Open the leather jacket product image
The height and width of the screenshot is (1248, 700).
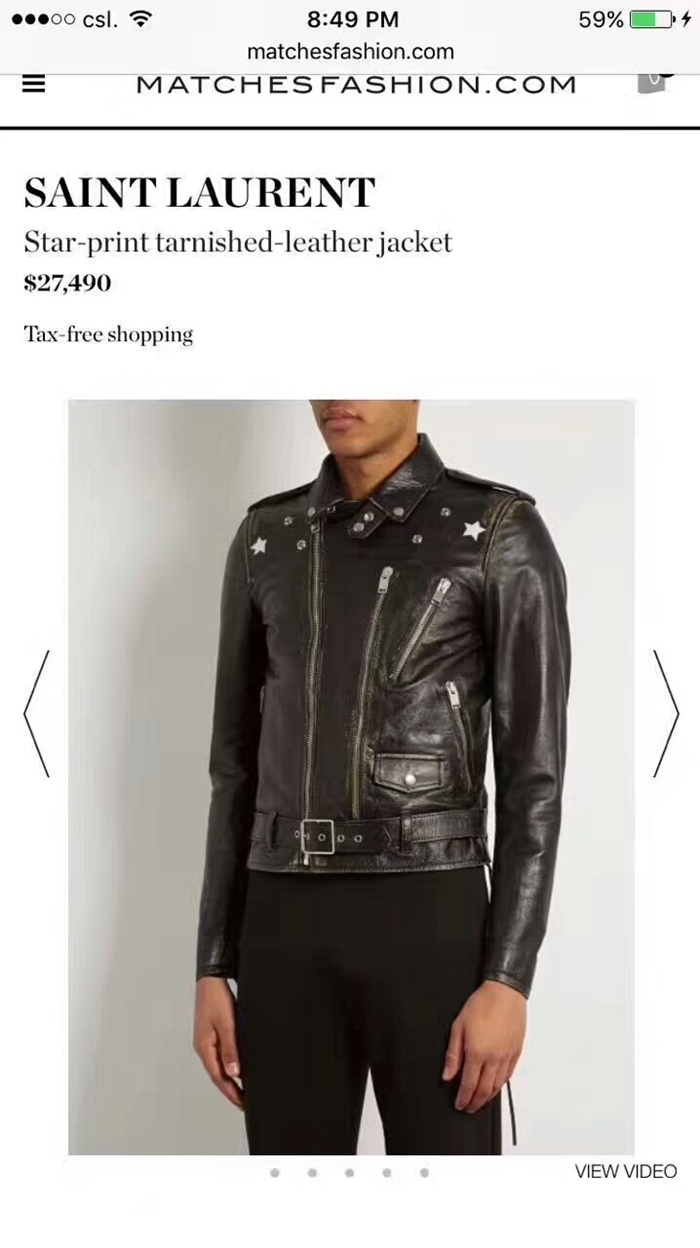(351, 777)
